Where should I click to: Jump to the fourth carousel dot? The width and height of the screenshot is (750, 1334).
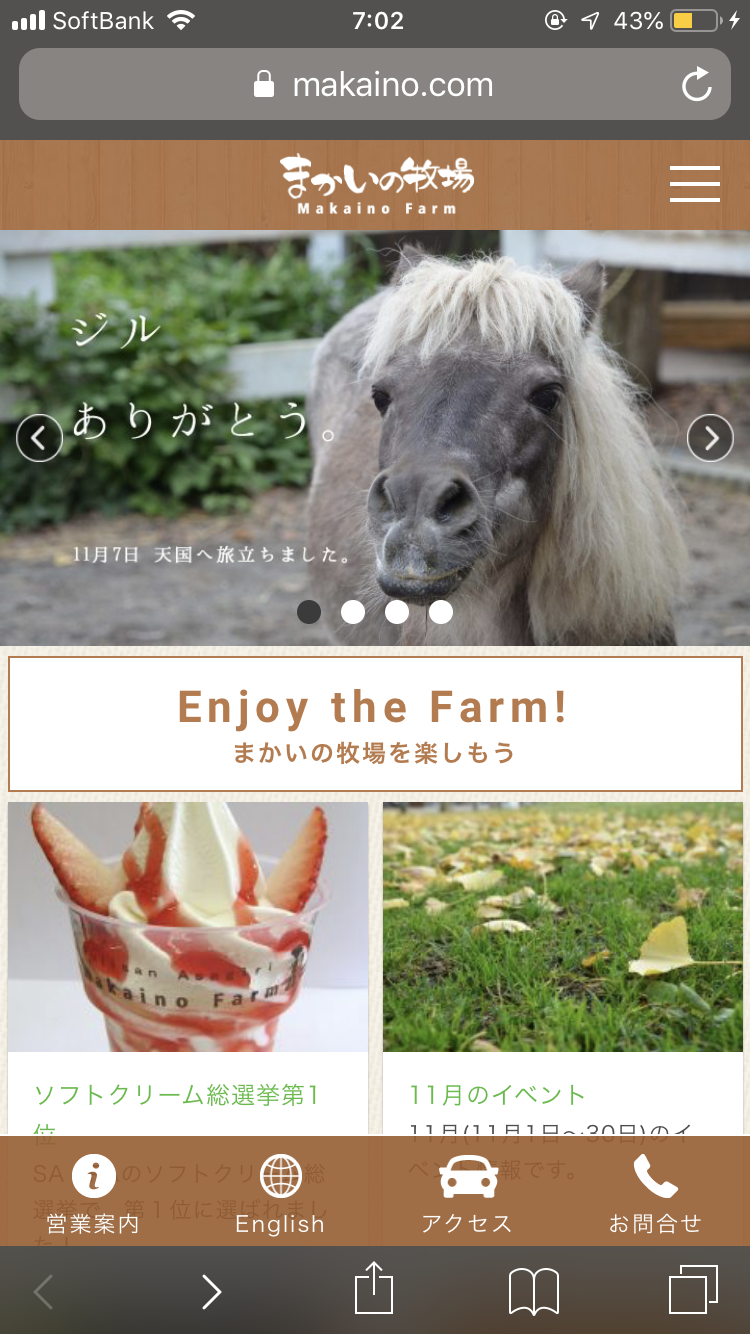point(441,612)
